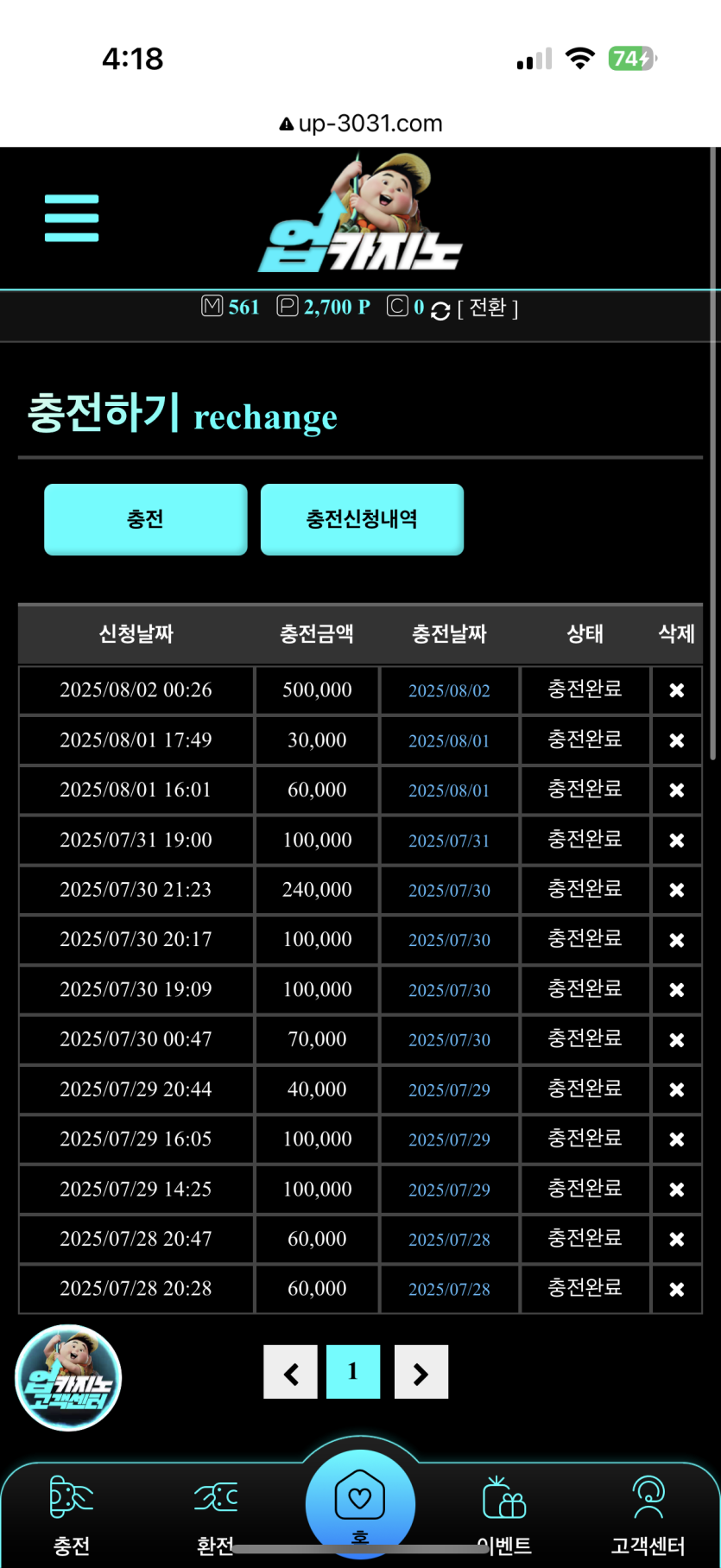Screen dimensions: 721x1568
Task: Go to the next page arrow
Action: click(421, 1372)
